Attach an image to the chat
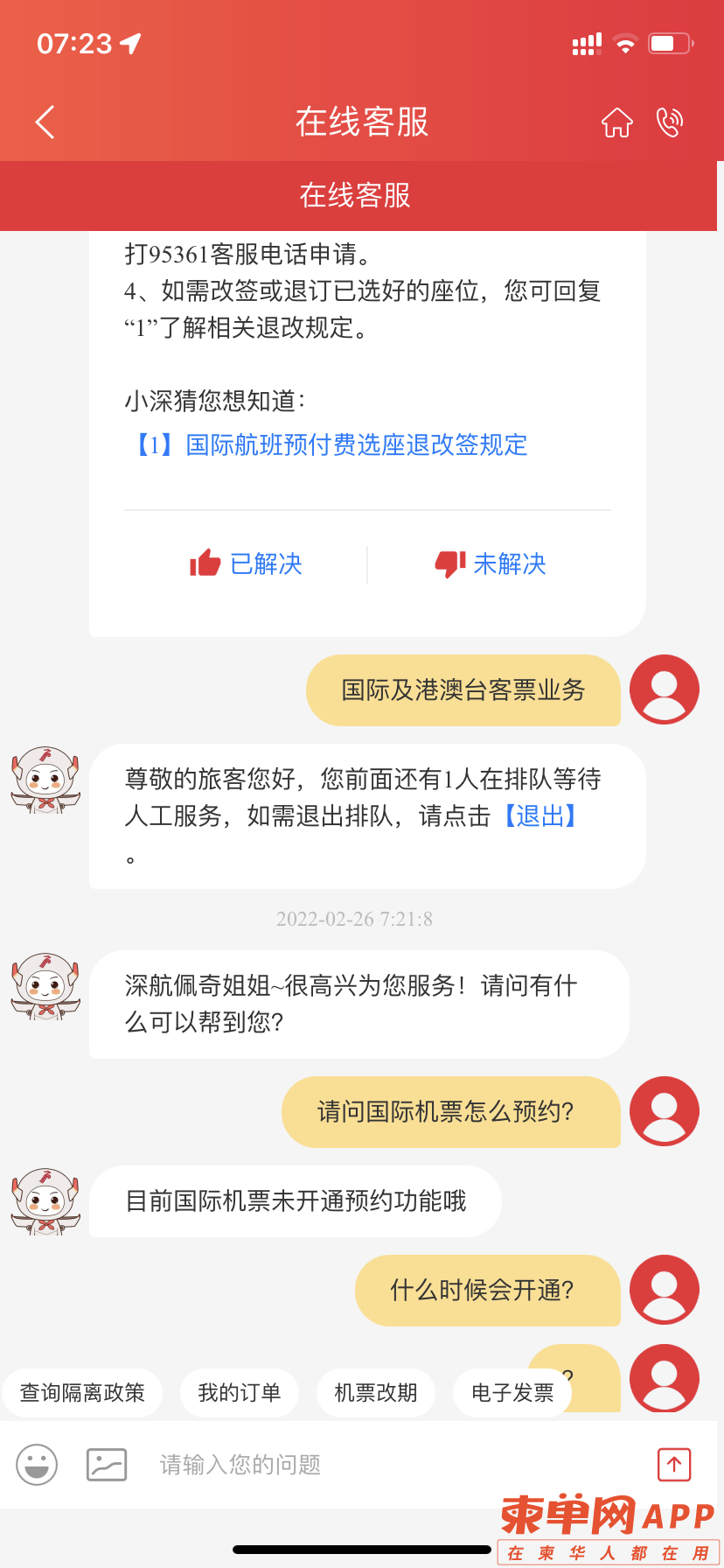Image resolution: width=724 pixels, height=1568 pixels. click(107, 1465)
